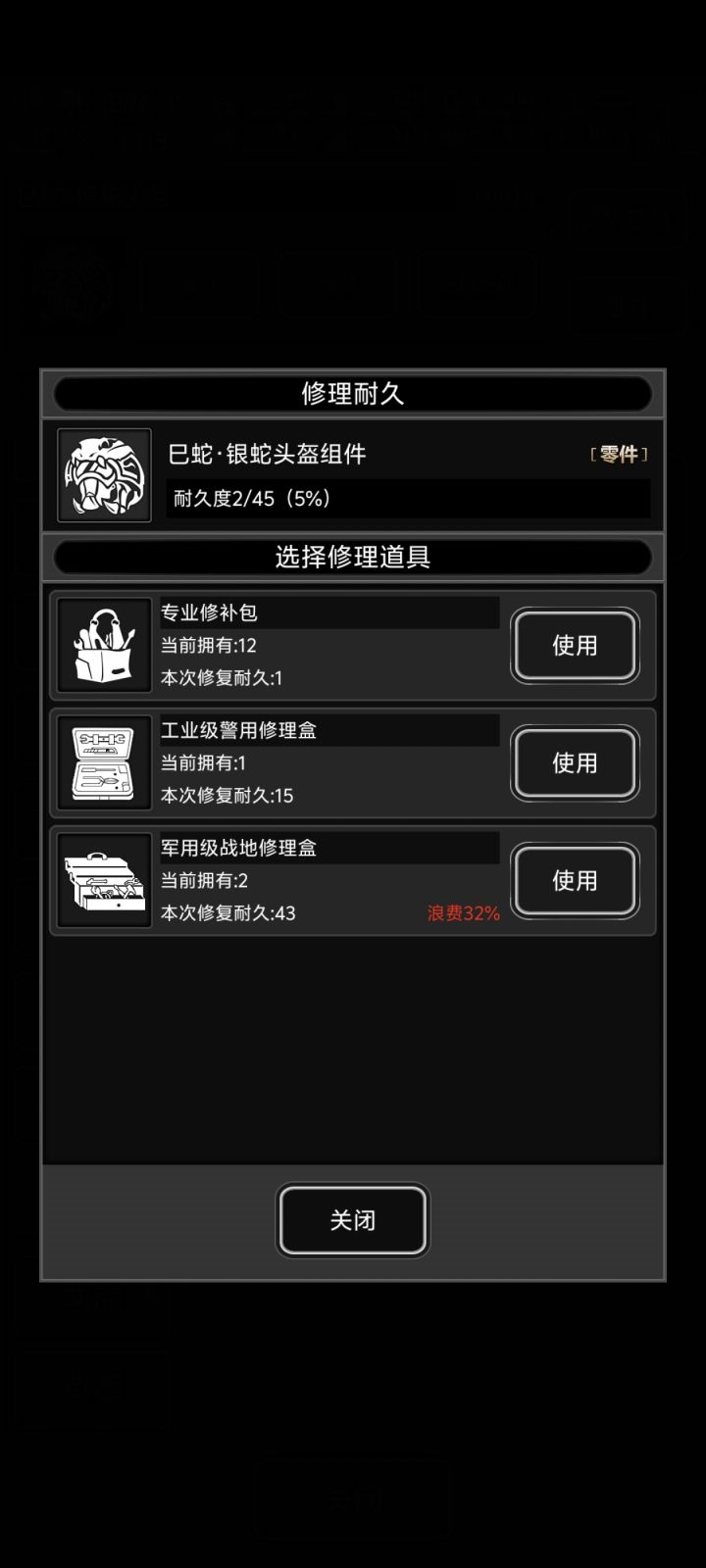Viewport: 706px width, 1568px height.
Task: Open the [零件] parts link
Action: (618, 454)
